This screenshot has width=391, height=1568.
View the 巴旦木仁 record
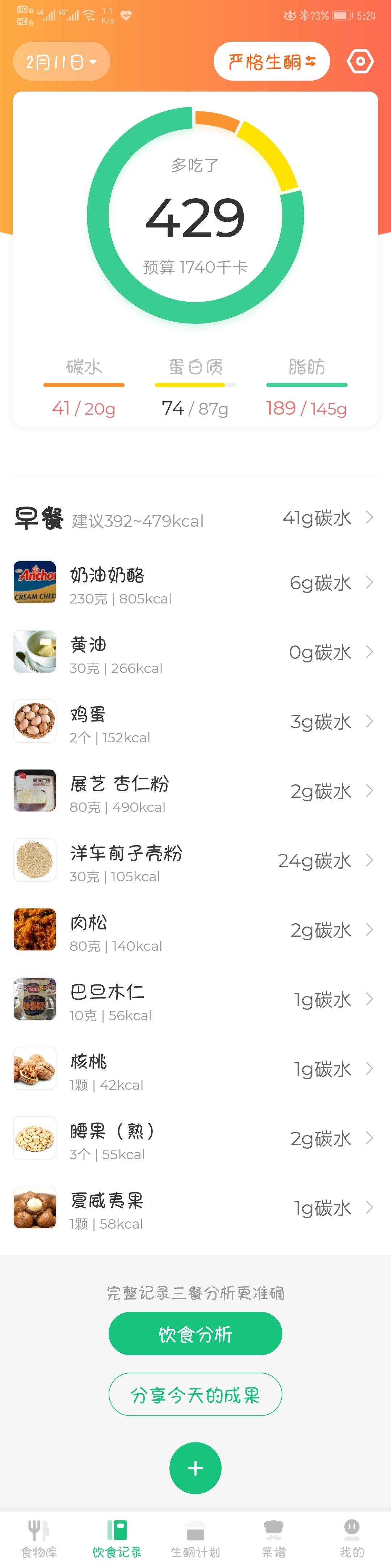click(x=195, y=1000)
